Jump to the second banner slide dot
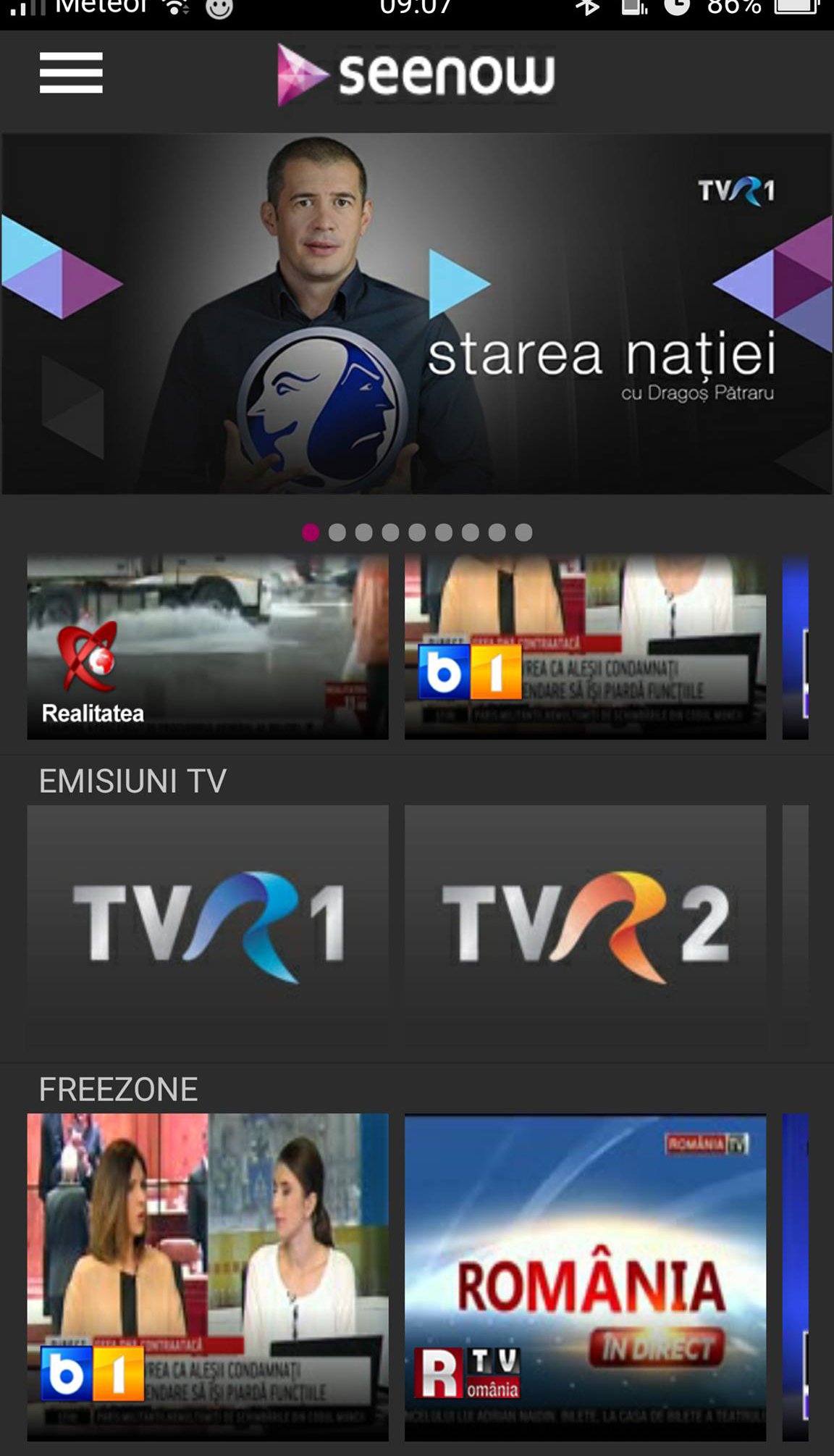This screenshot has height=1456, width=834. (337, 533)
